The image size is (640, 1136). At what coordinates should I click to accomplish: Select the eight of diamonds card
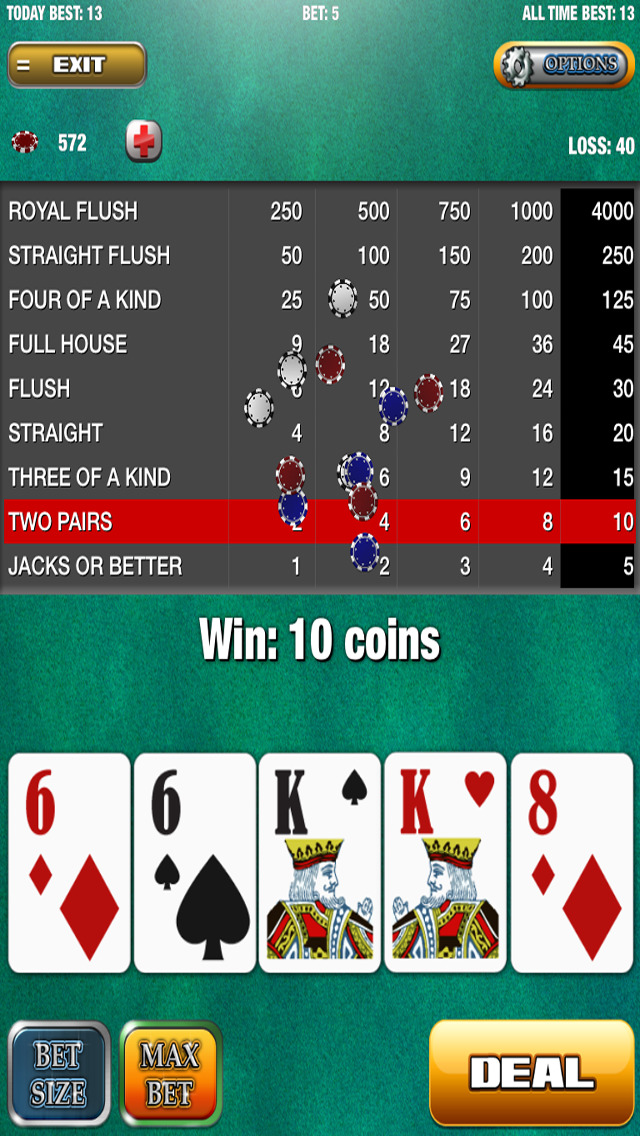click(571, 863)
